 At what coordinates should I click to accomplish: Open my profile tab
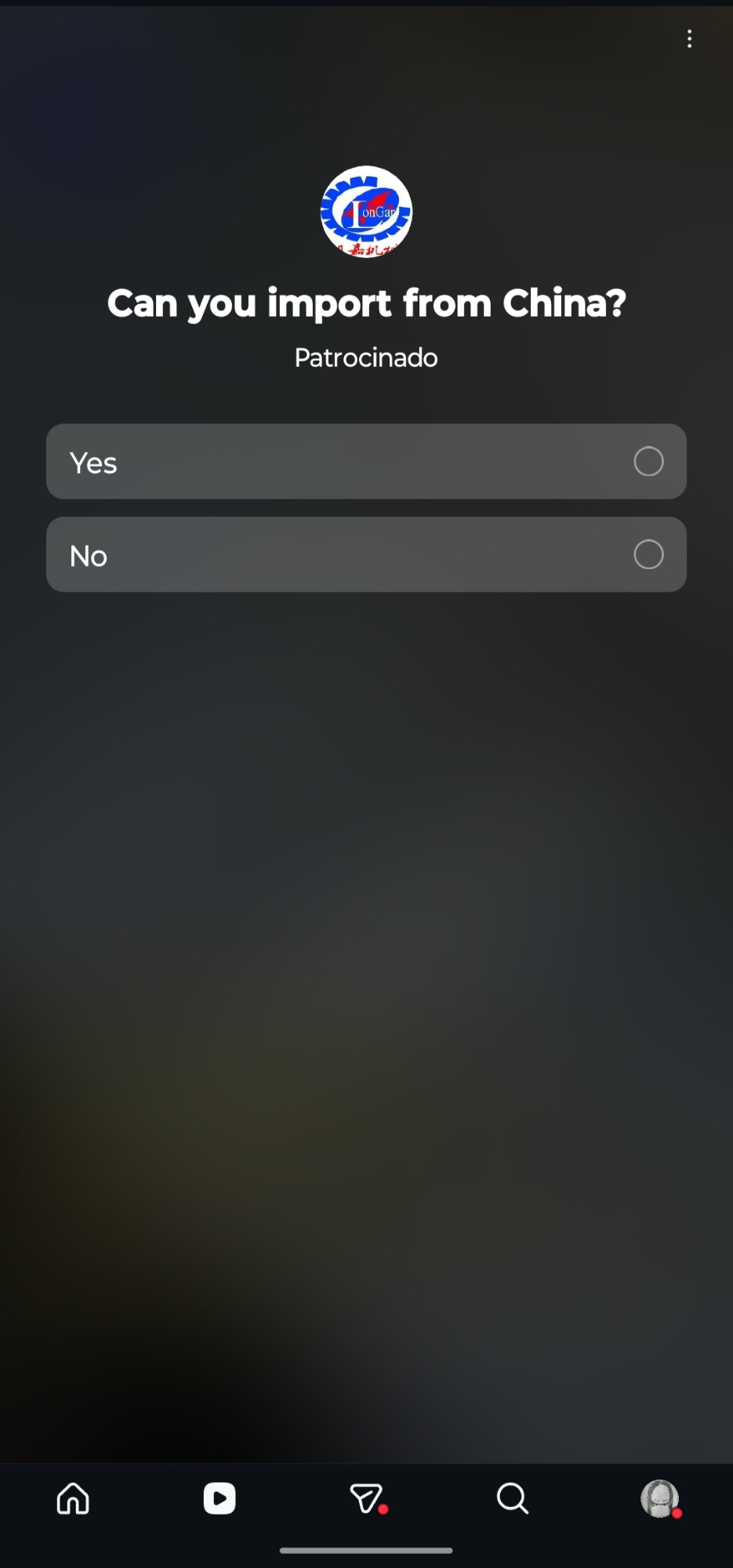click(x=659, y=1499)
